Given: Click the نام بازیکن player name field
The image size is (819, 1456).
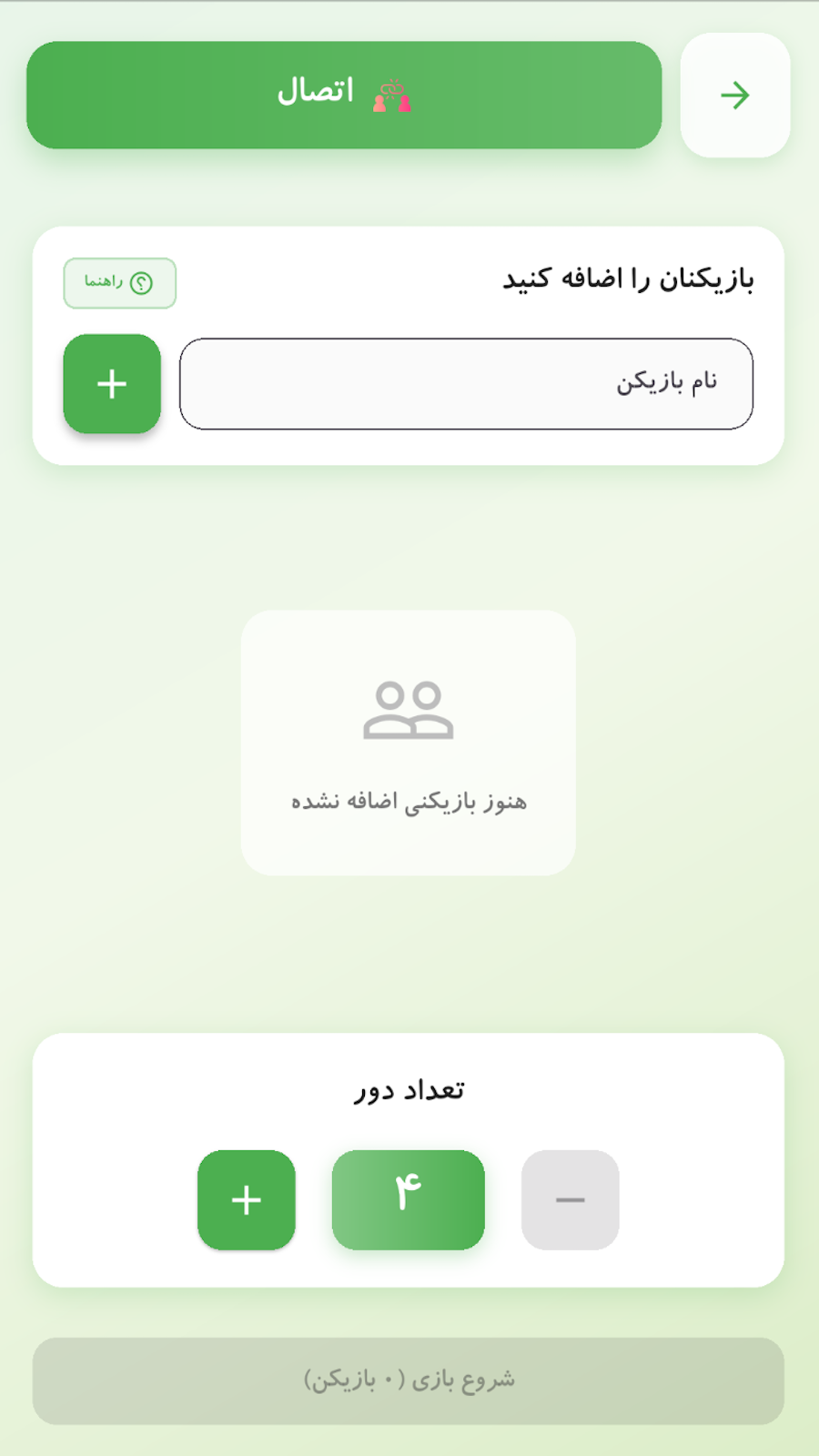Looking at the screenshot, I should (x=465, y=382).
